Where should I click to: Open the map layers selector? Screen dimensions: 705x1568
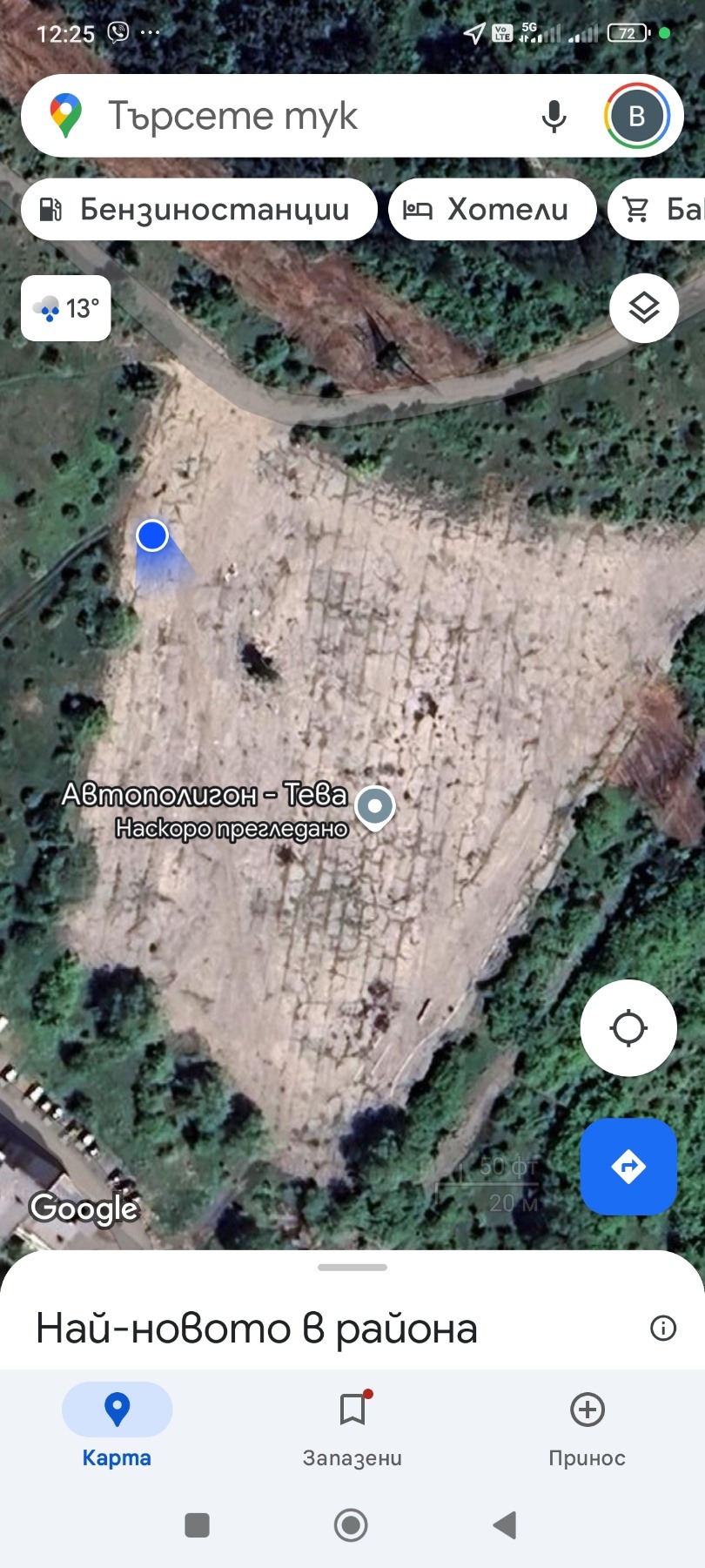tap(644, 308)
